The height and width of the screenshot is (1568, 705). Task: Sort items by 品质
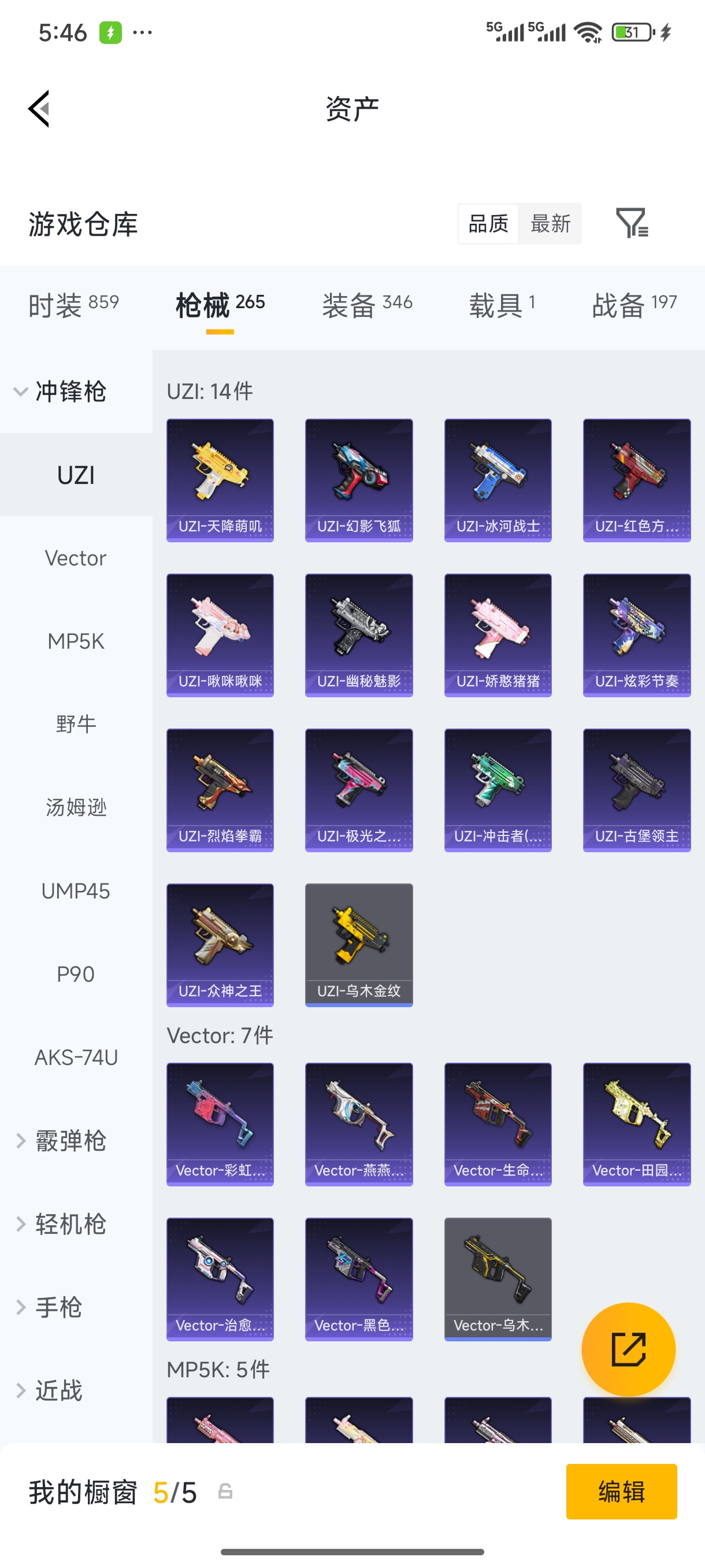(488, 223)
